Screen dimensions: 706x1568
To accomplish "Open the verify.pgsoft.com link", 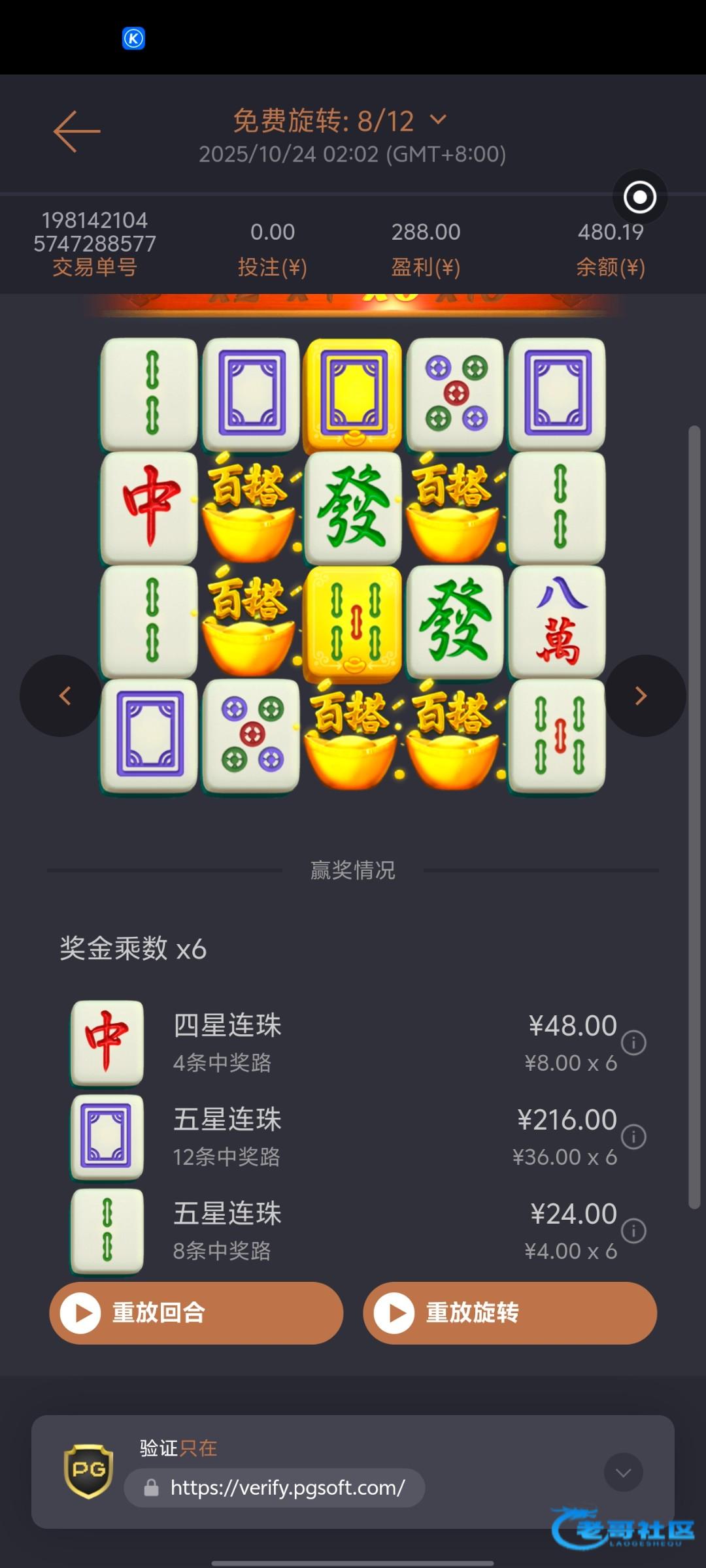I will click(x=288, y=1488).
